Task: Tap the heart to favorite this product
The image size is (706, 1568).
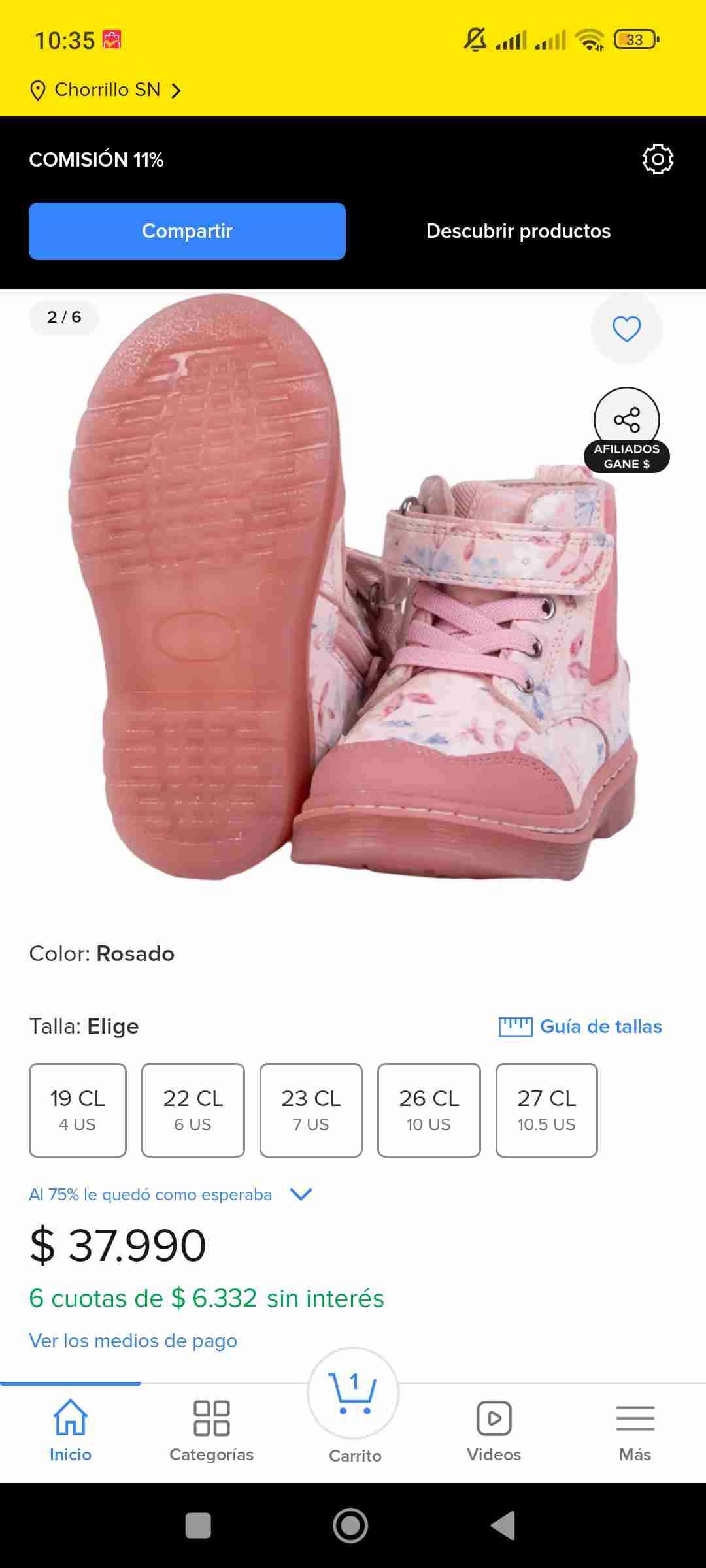Action: click(625, 329)
